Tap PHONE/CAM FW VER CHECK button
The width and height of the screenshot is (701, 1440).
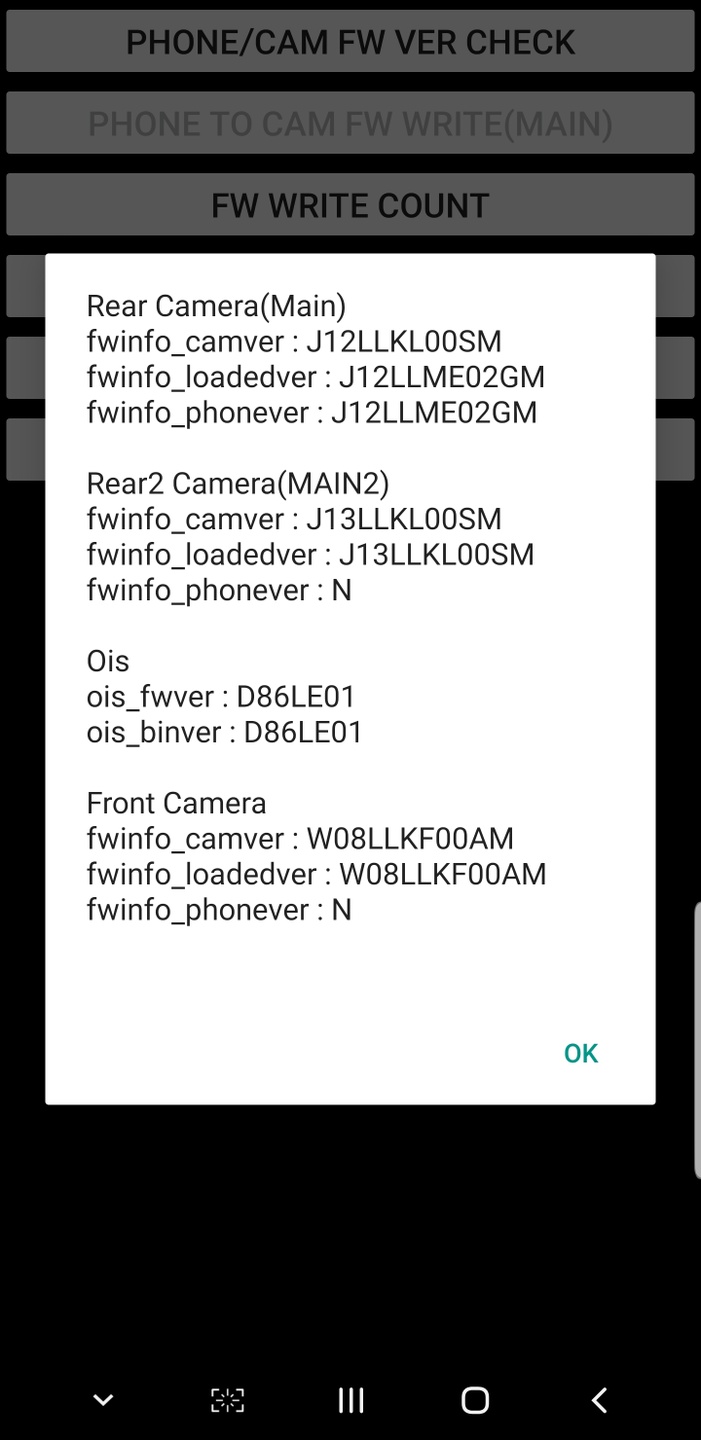pos(350,42)
